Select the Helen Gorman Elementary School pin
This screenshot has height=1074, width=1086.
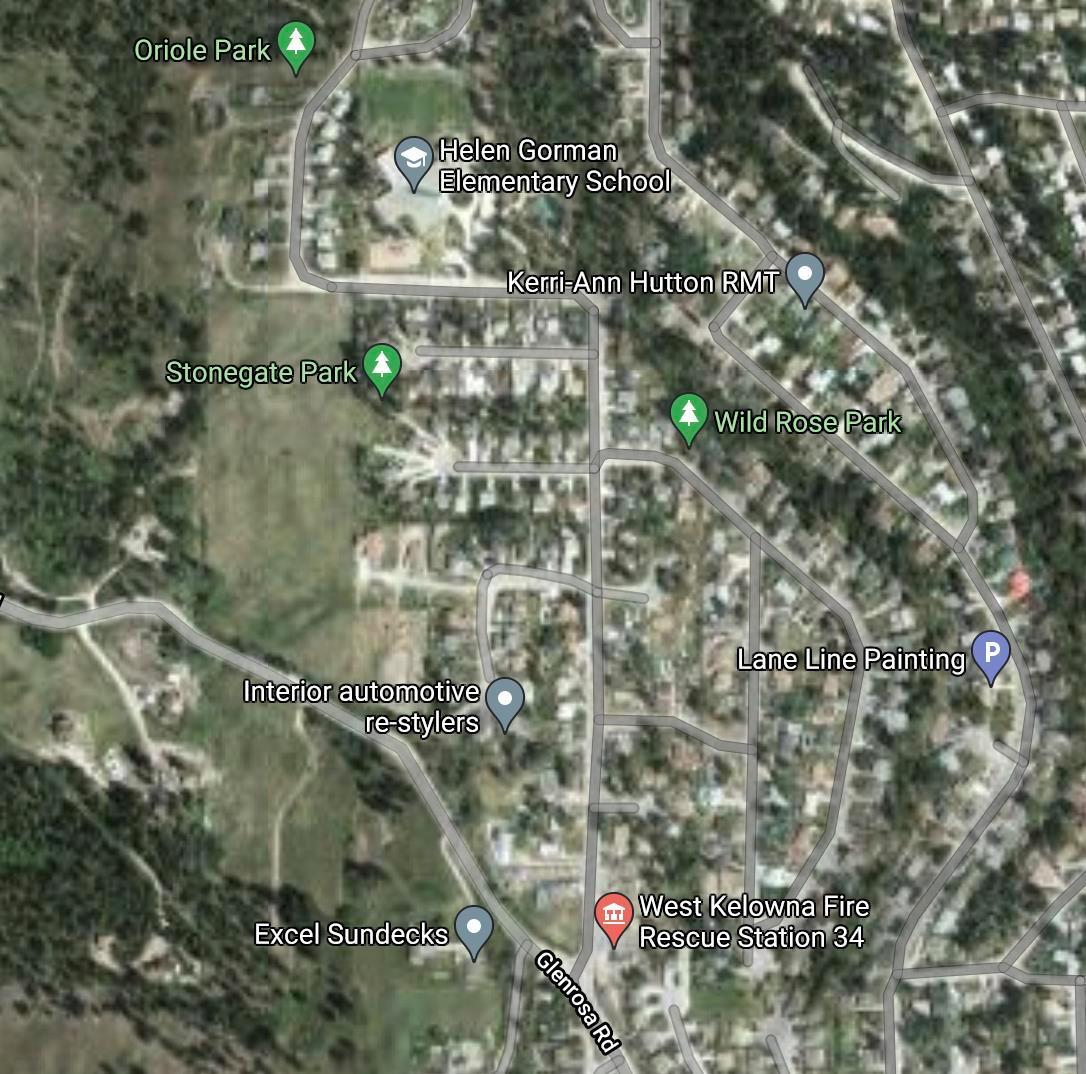(413, 160)
